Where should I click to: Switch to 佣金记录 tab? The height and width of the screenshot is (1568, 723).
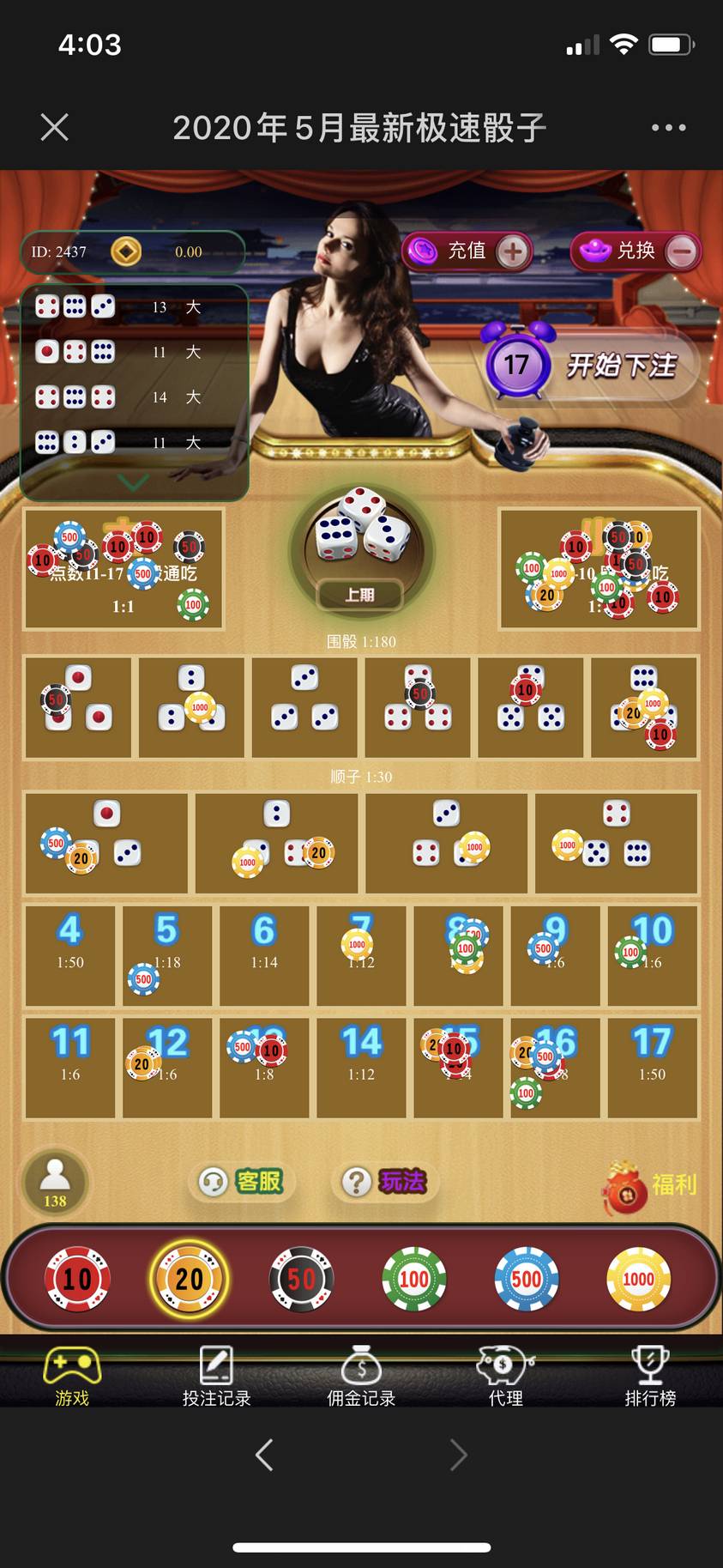(x=361, y=1376)
